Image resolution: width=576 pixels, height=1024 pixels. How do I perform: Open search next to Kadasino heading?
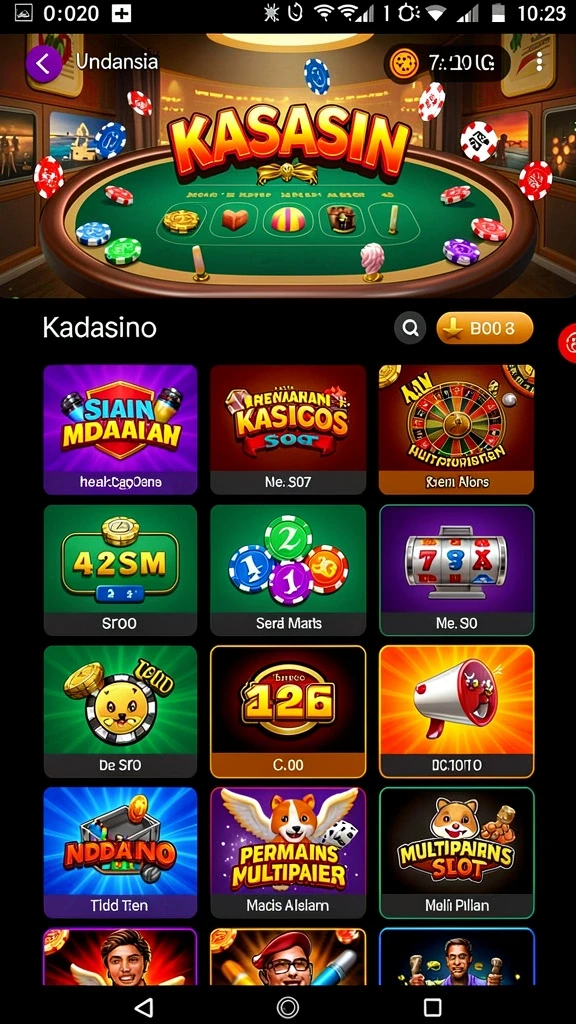410,328
